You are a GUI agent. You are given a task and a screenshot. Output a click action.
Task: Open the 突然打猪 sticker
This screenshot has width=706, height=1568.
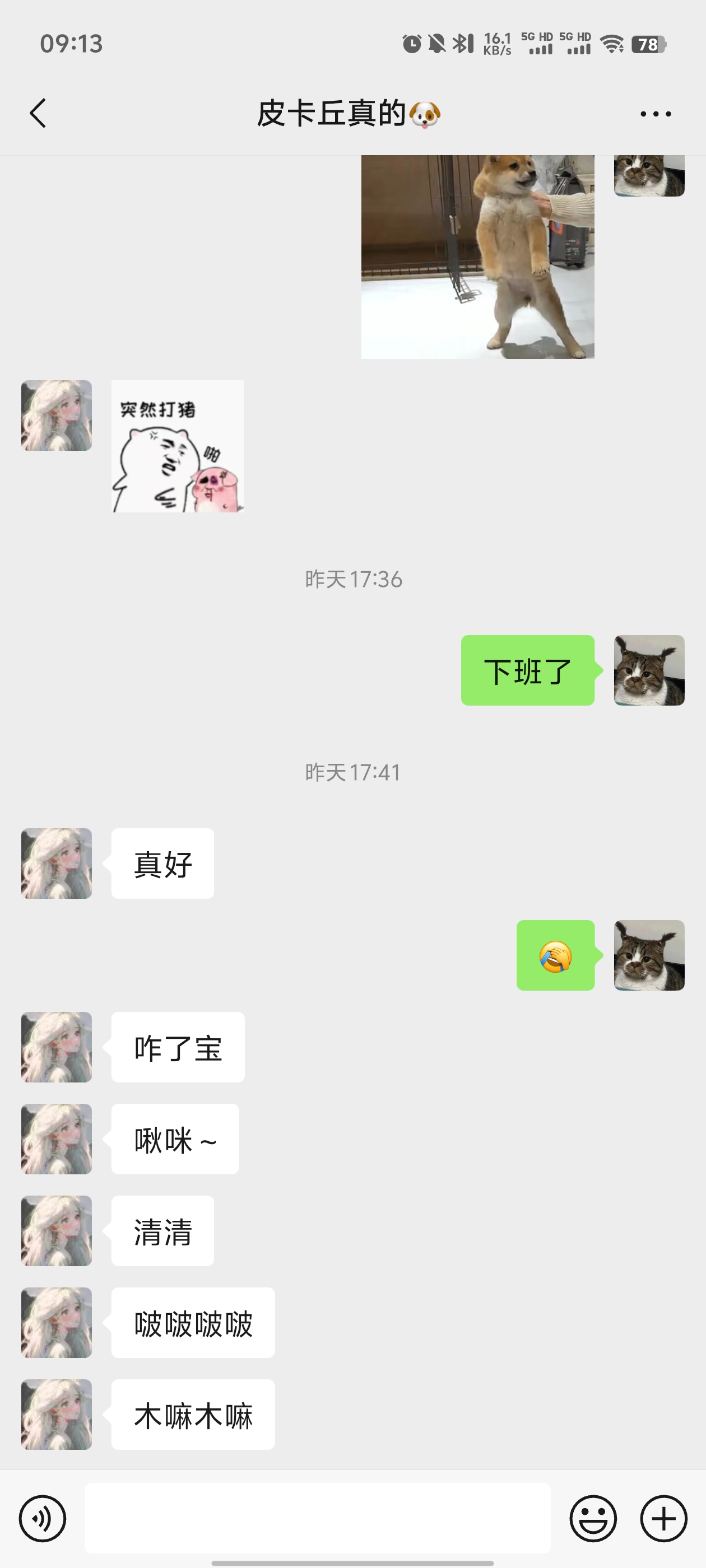[177, 446]
